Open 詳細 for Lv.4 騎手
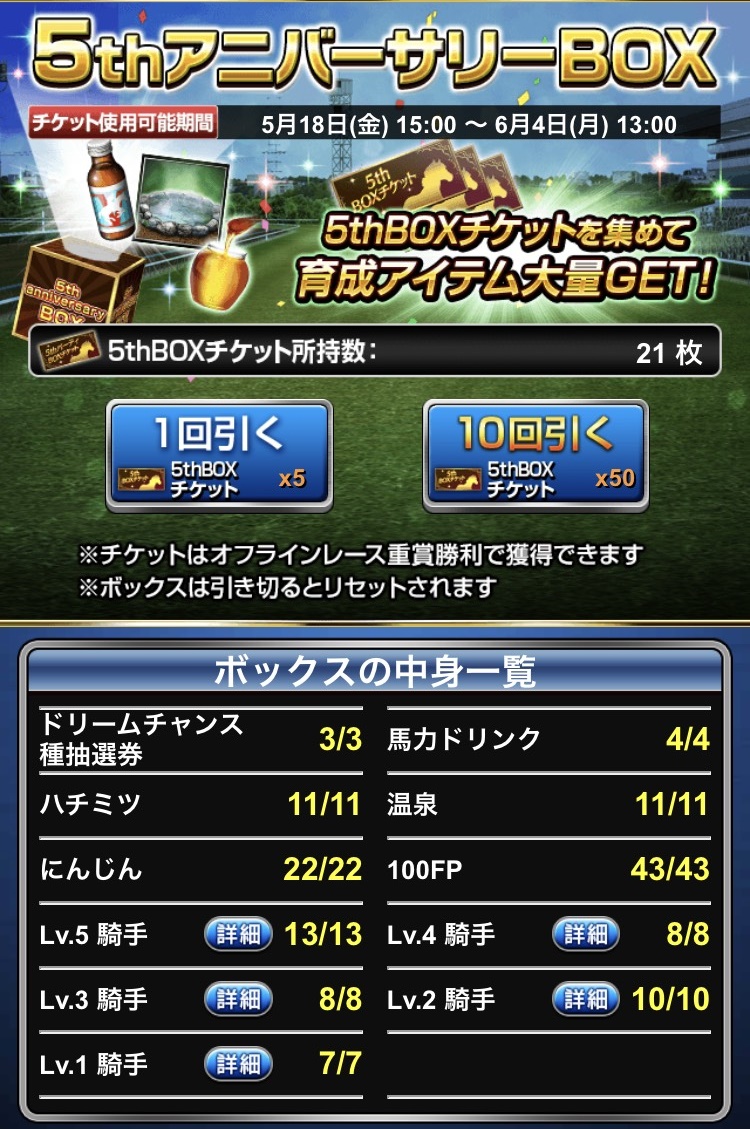The height and width of the screenshot is (1129, 750). coord(586,934)
